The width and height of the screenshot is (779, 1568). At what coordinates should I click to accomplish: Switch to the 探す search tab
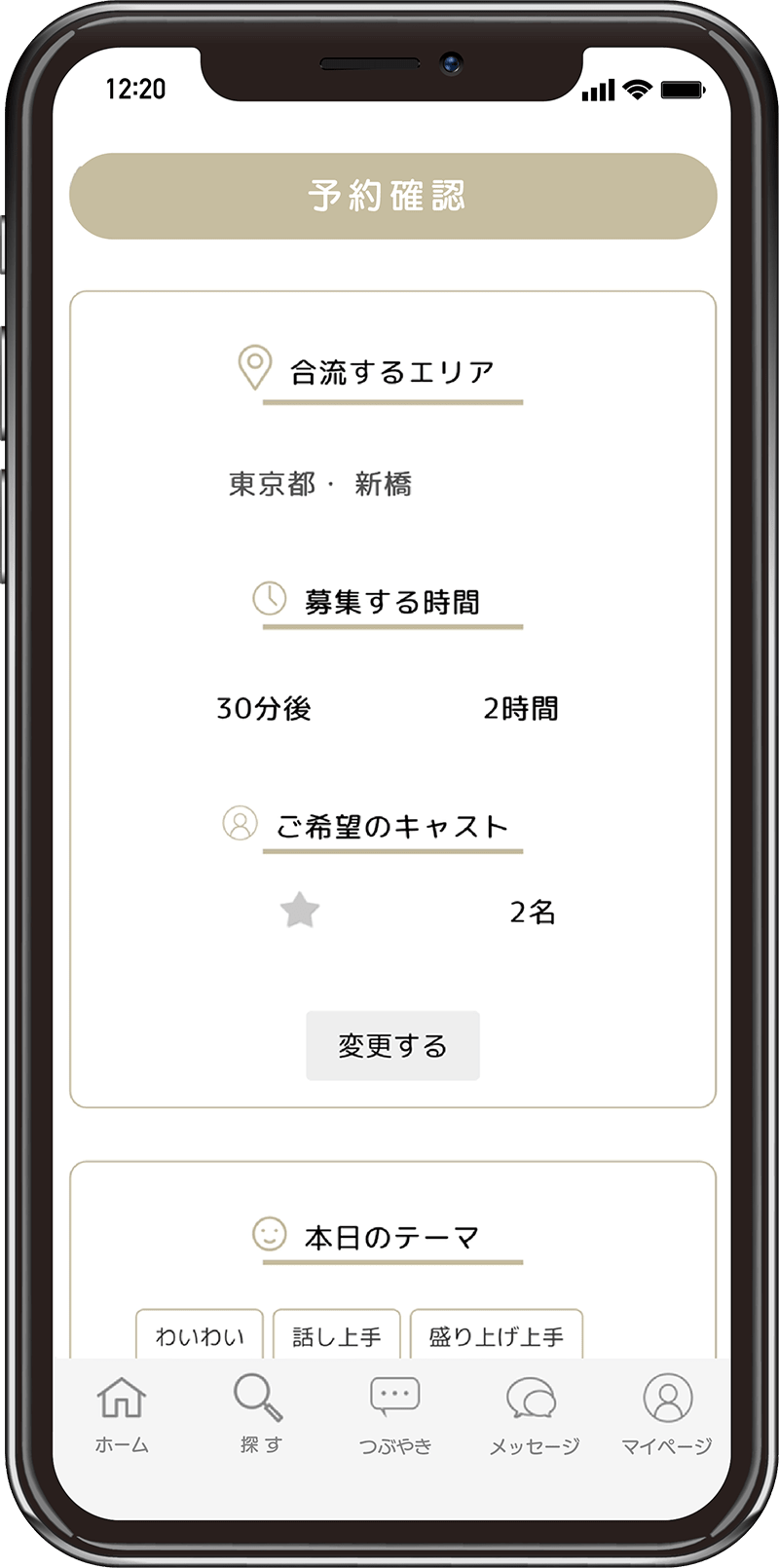(259, 1415)
